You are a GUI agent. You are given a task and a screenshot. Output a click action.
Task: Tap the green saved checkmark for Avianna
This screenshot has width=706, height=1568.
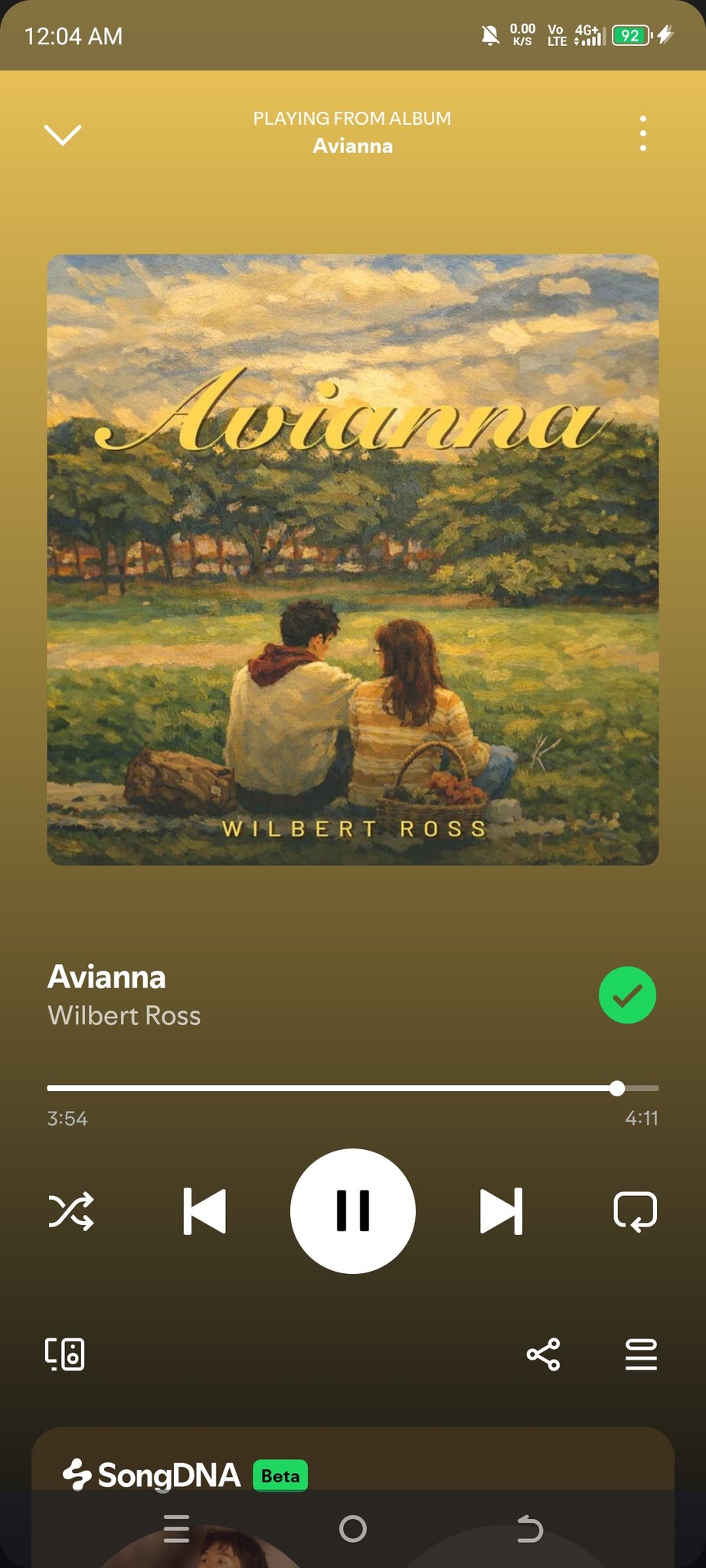(627, 995)
